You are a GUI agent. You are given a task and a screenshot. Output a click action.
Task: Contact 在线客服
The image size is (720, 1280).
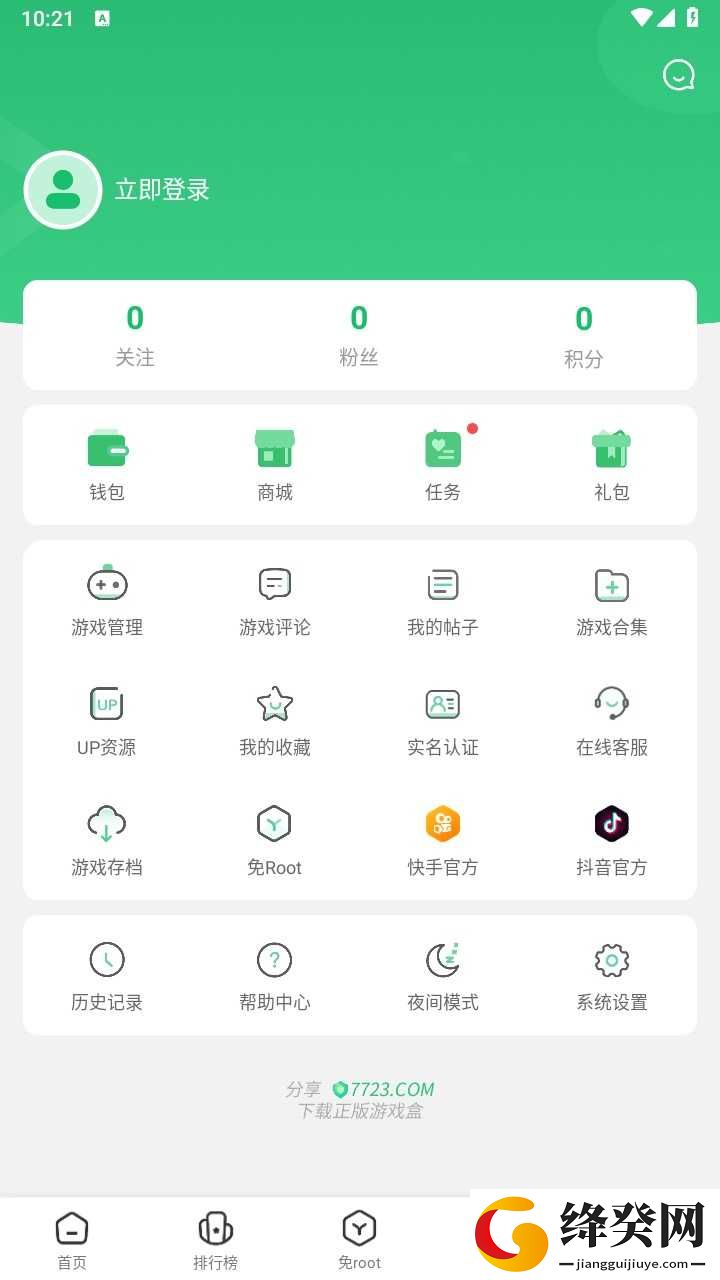pyautogui.click(x=612, y=721)
